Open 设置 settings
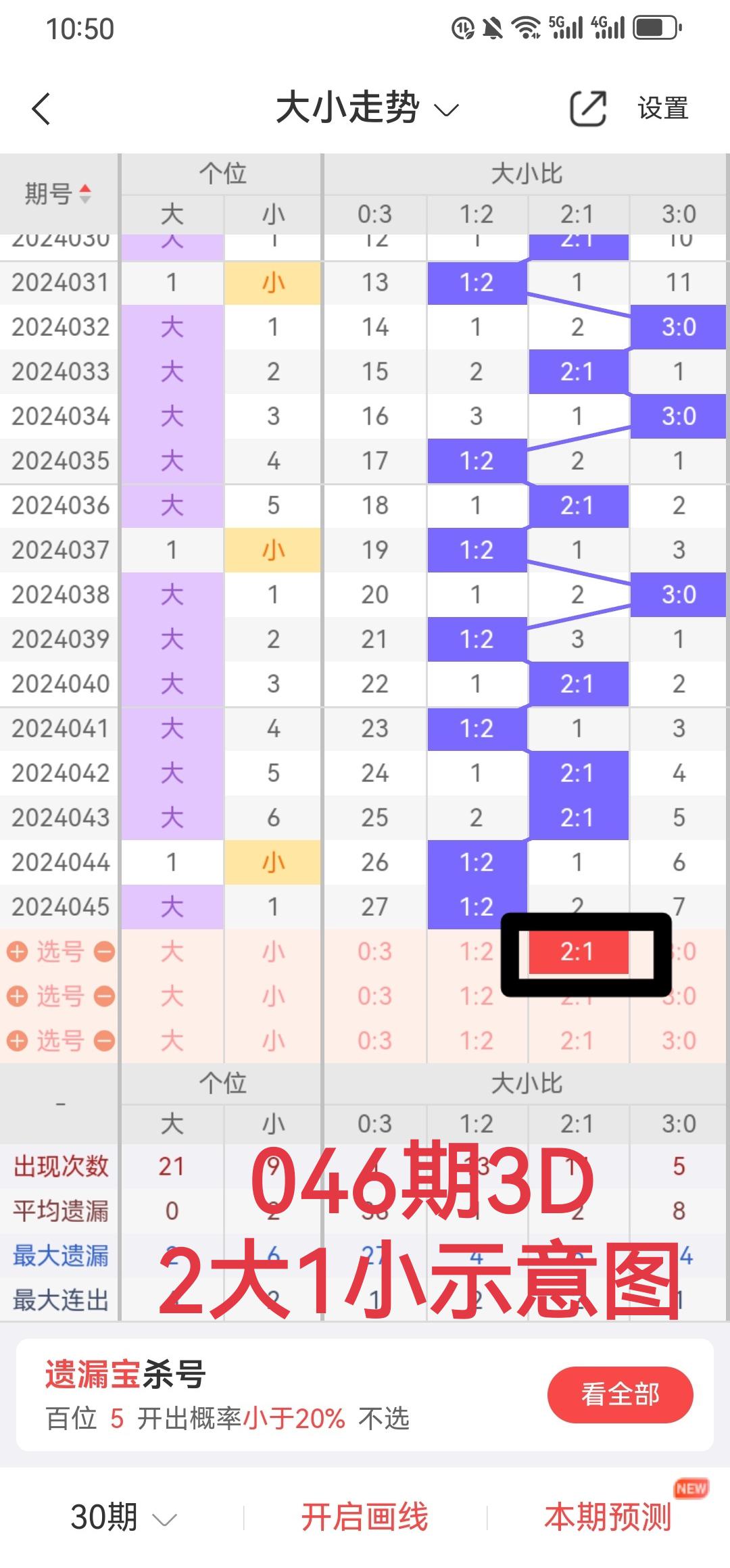Screen dimensions: 730x1568 (662, 109)
